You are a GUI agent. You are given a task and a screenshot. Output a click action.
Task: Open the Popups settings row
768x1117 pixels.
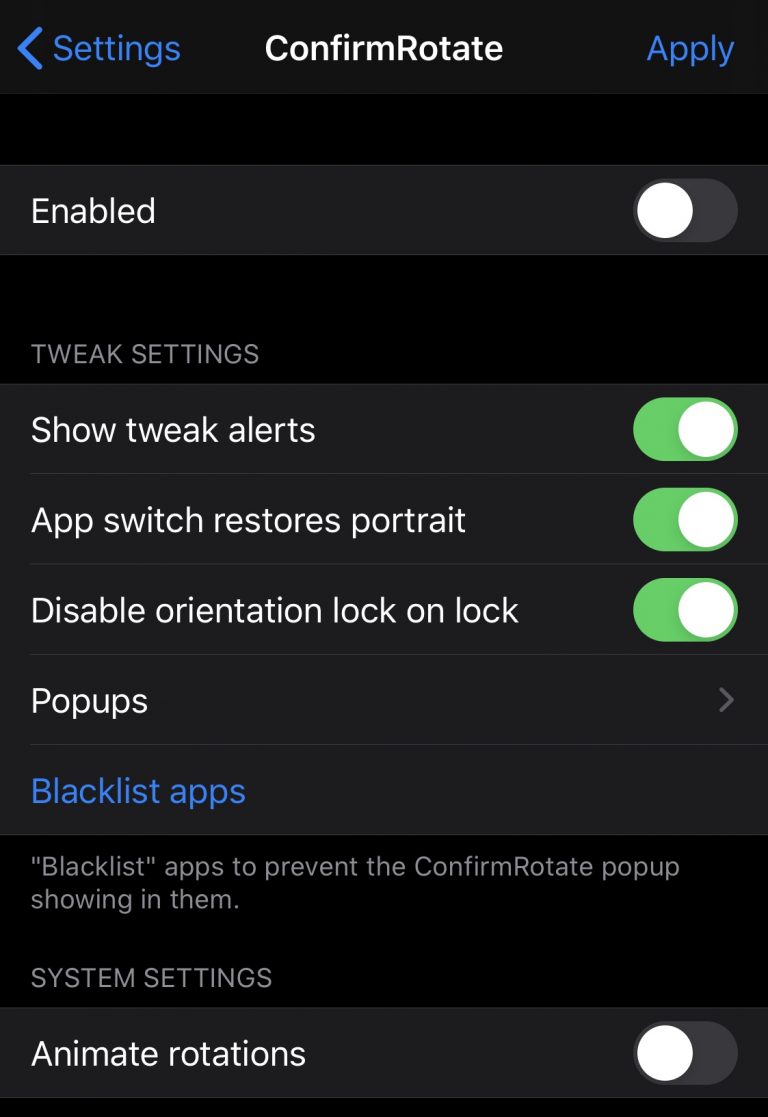tap(384, 701)
